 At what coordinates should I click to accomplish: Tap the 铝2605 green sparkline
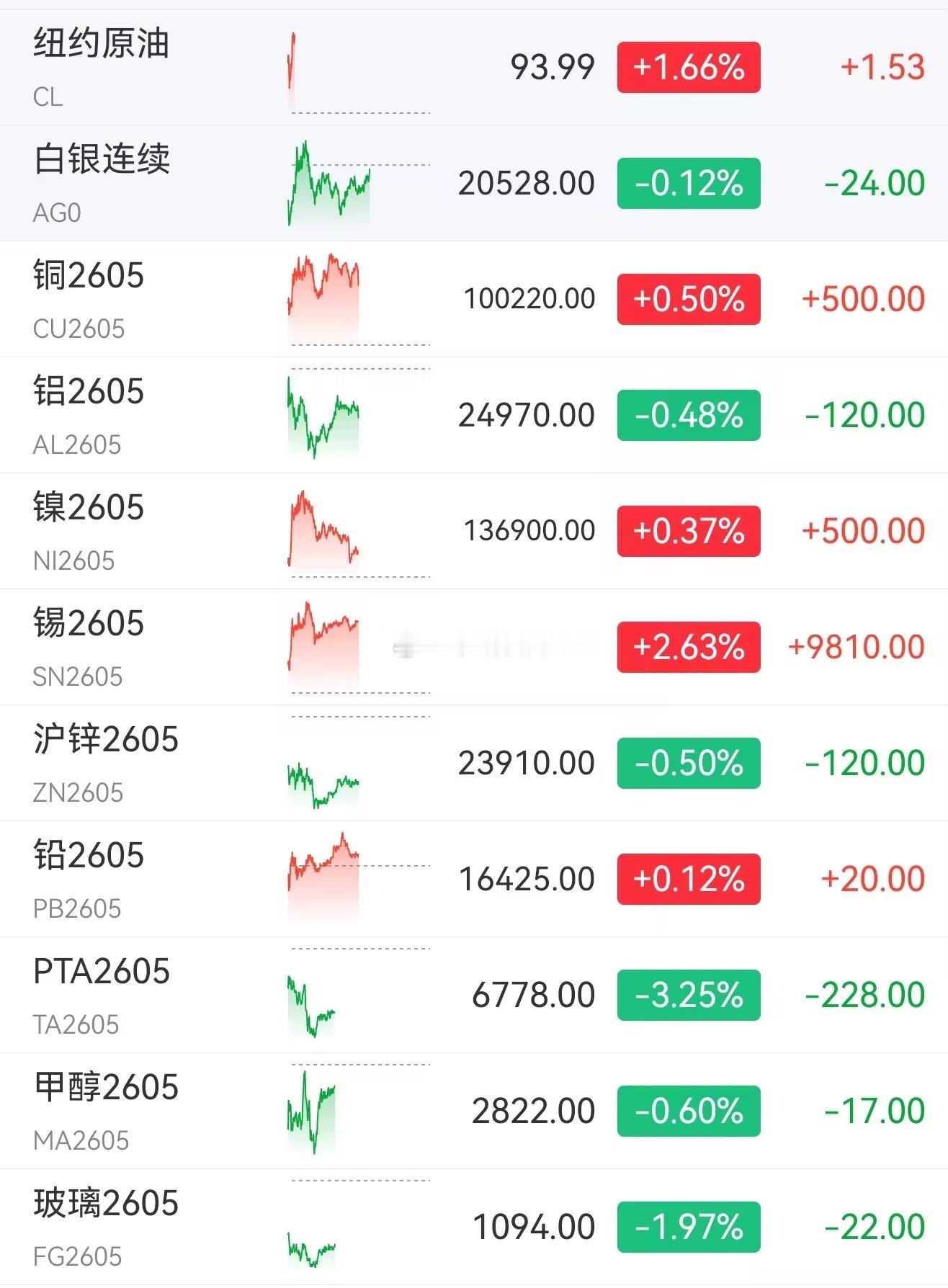point(324,414)
